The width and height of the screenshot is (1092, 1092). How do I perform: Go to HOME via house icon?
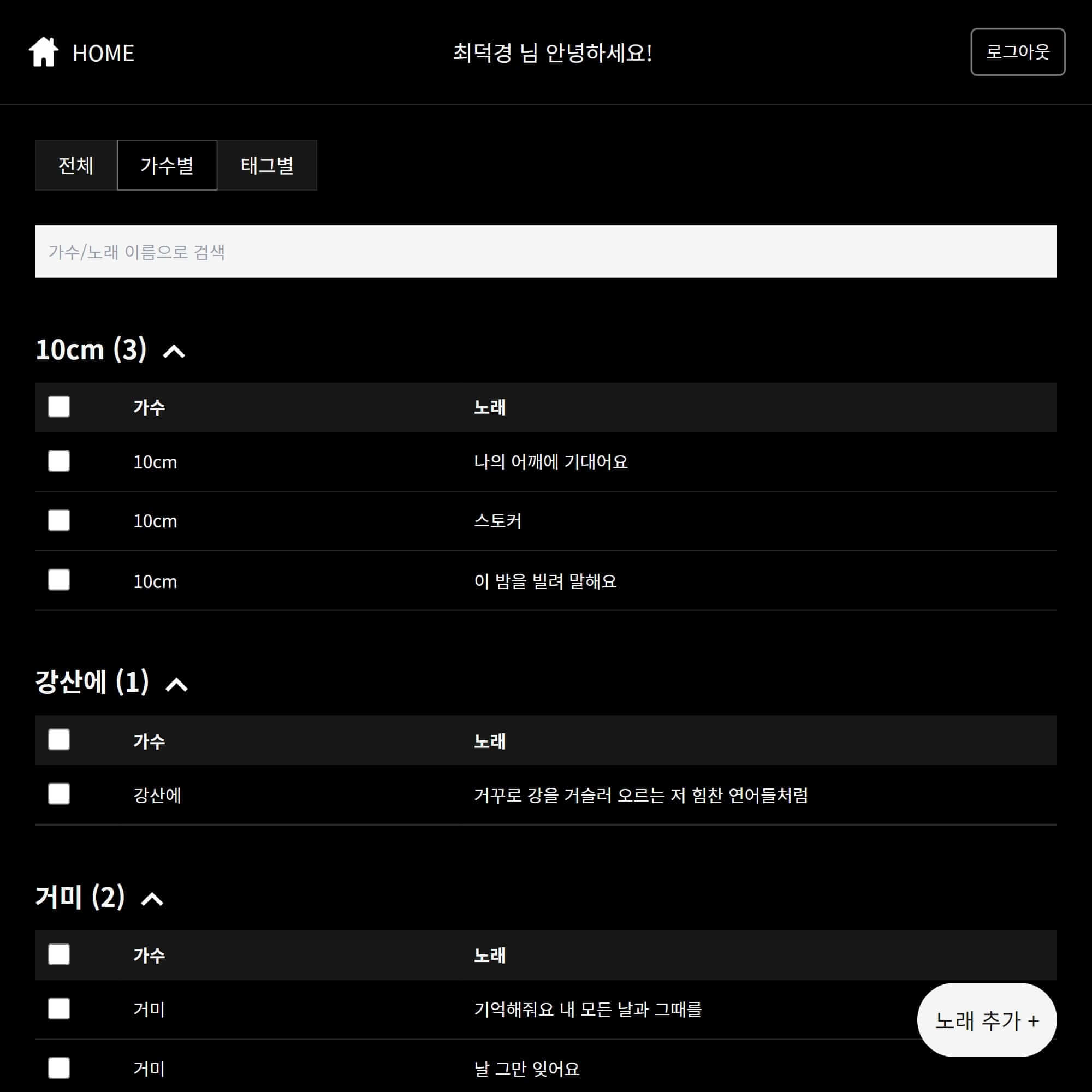tap(44, 52)
